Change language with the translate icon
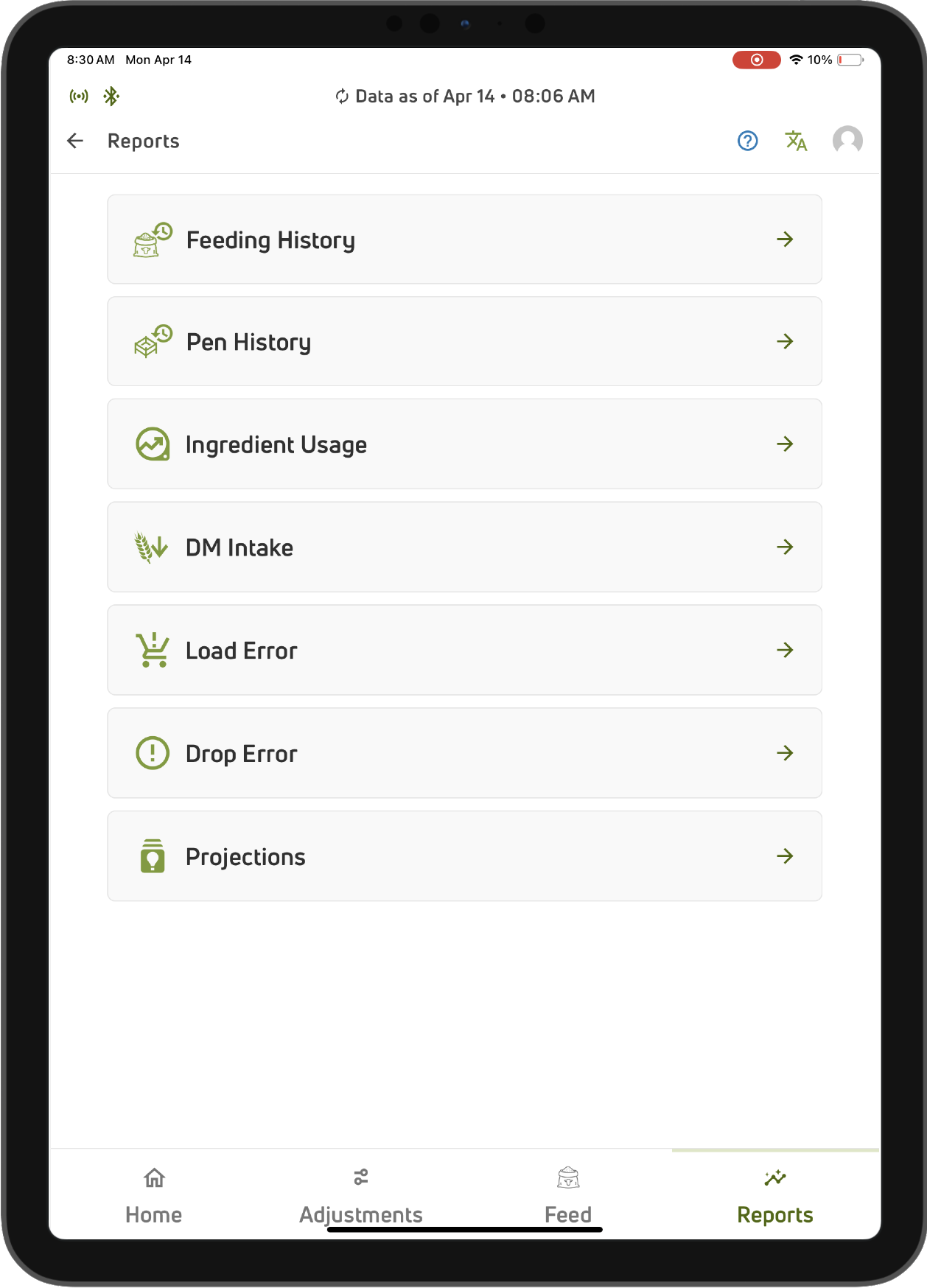 pyautogui.click(x=796, y=141)
